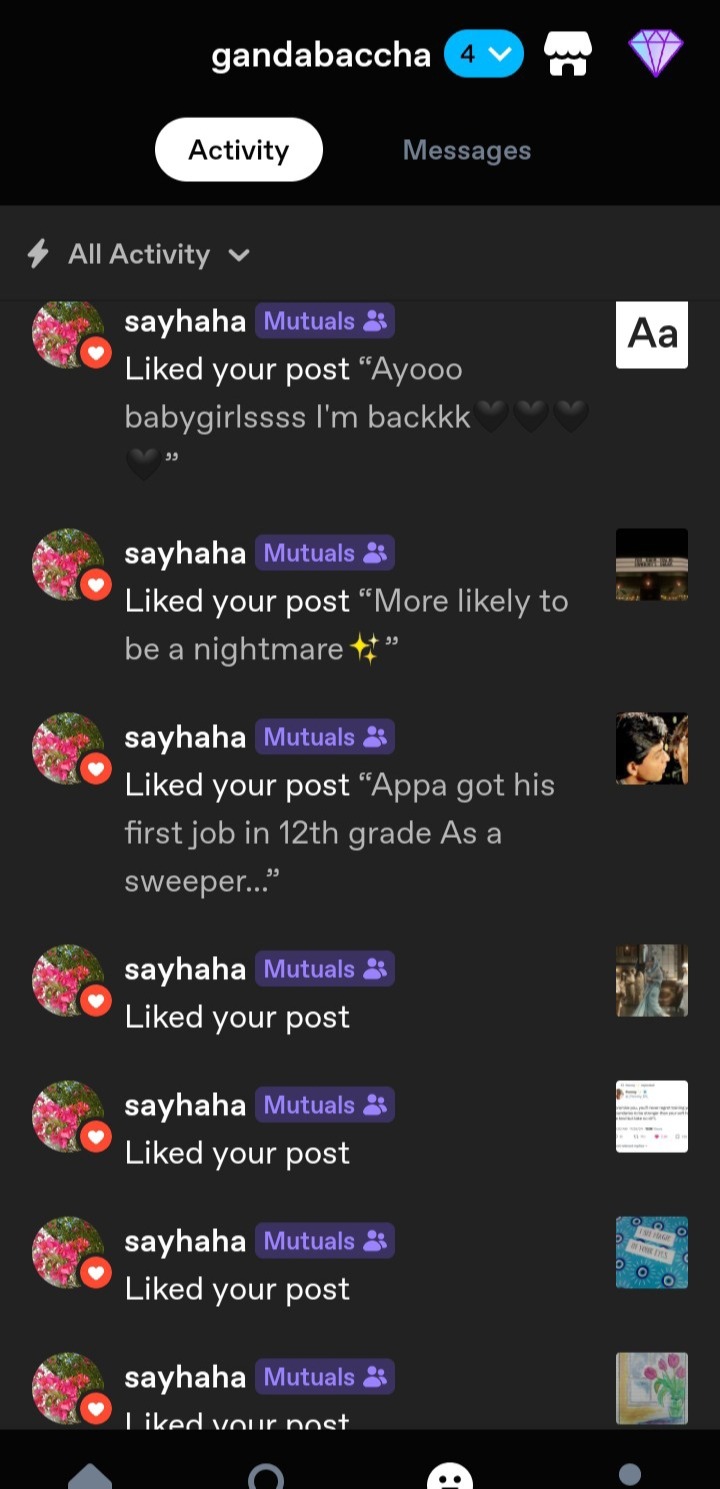Open the TumblrMart shop icon
The width and height of the screenshot is (720, 1489).
[567, 54]
